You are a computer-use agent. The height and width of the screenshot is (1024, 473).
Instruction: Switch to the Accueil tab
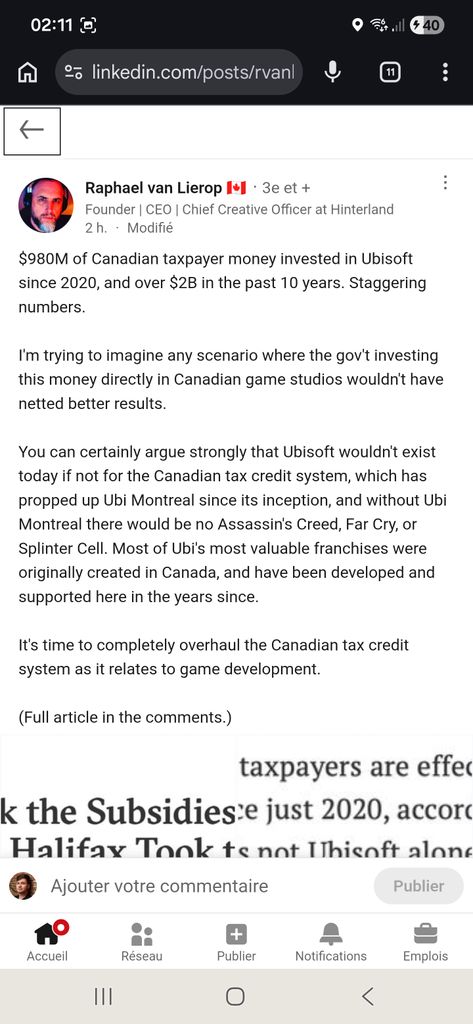click(x=47, y=941)
